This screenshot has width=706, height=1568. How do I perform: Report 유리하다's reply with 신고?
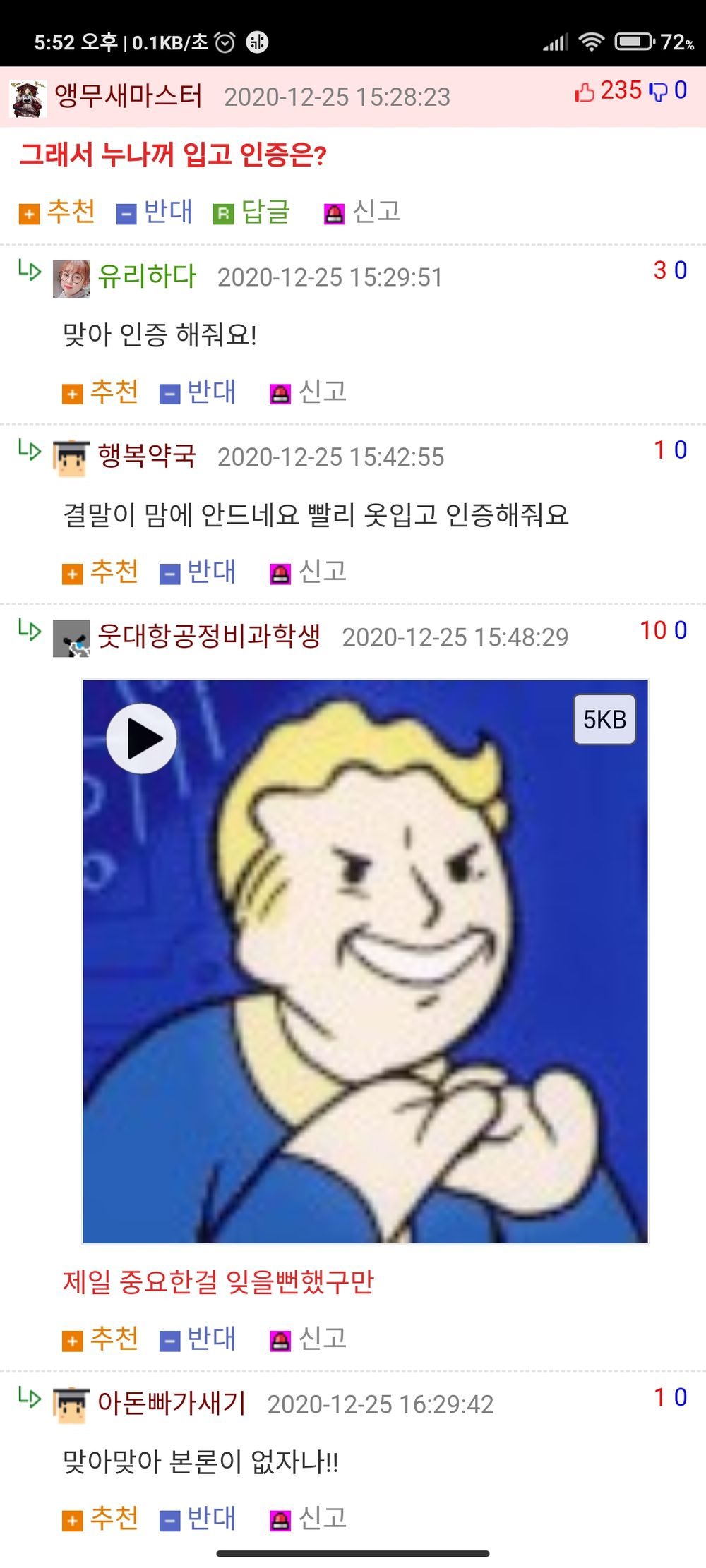coord(309,392)
